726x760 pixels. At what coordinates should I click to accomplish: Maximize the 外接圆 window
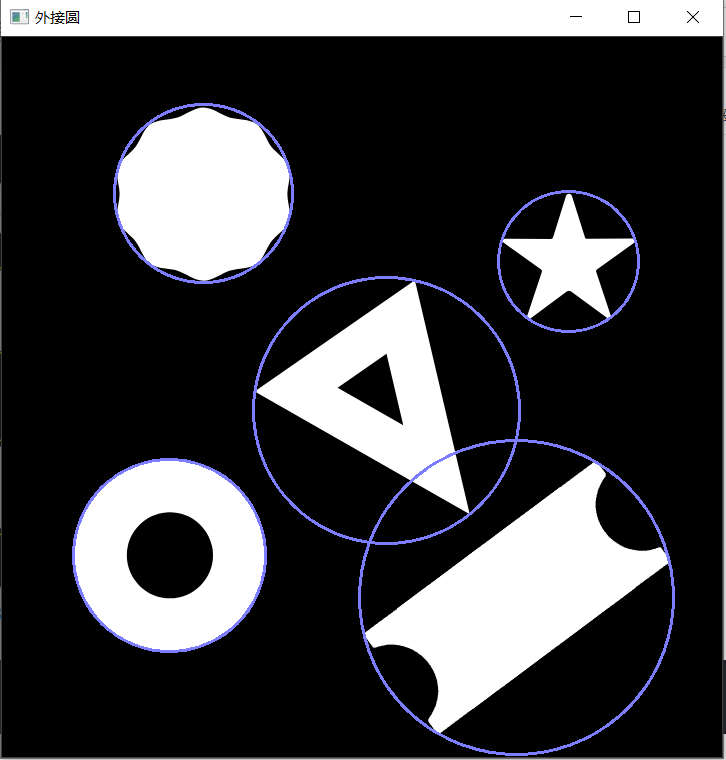(634, 17)
